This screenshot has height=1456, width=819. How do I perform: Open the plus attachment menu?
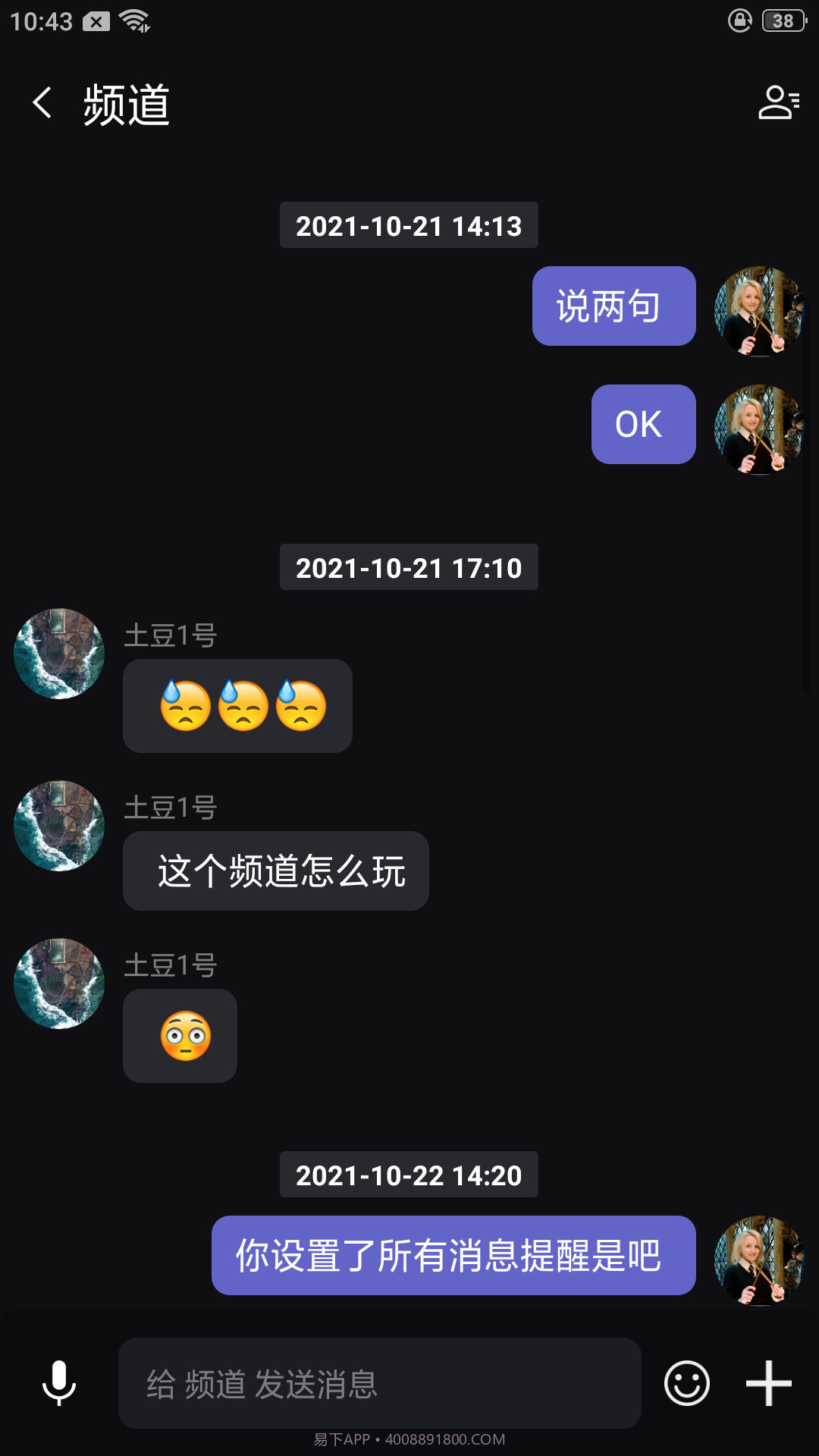[x=769, y=1383]
